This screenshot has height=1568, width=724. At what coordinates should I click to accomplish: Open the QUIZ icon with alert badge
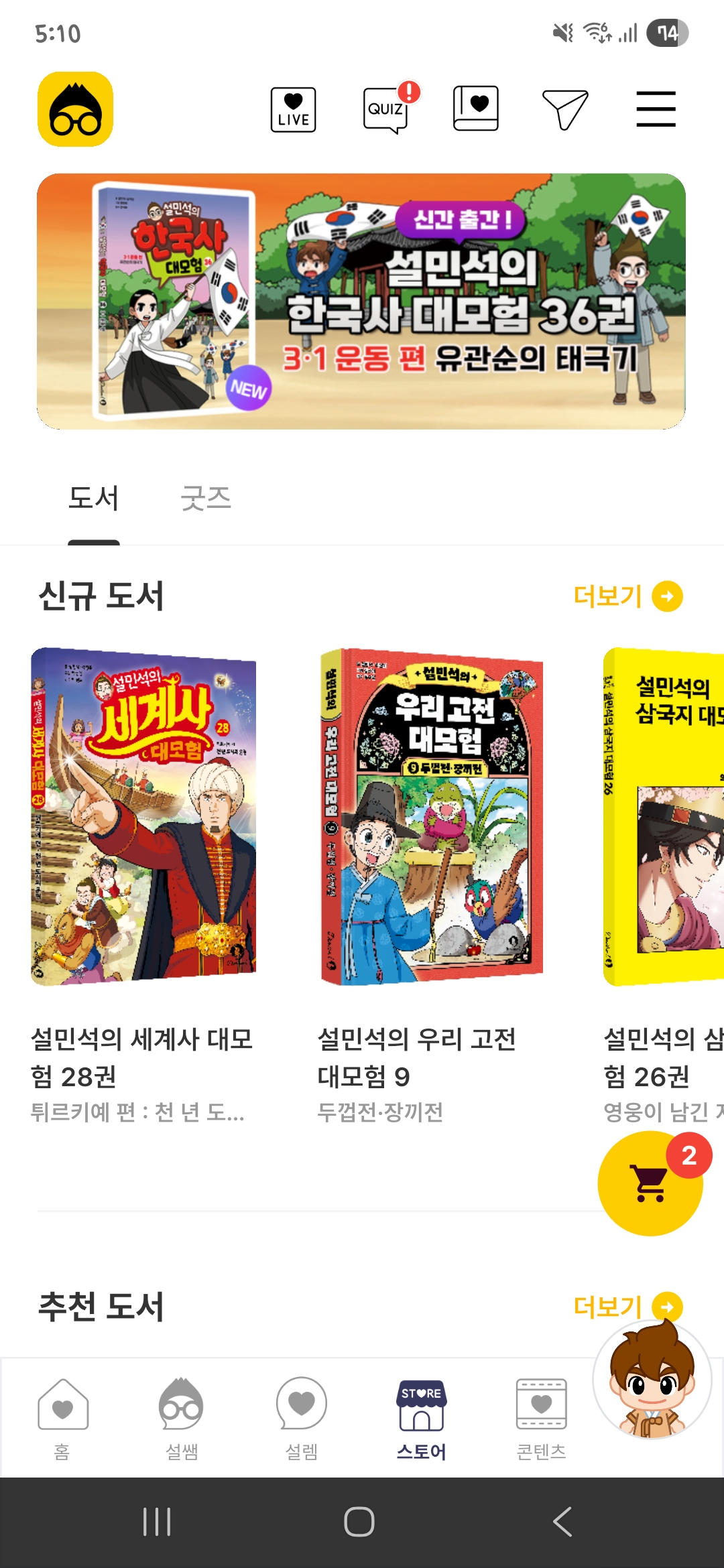point(386,109)
